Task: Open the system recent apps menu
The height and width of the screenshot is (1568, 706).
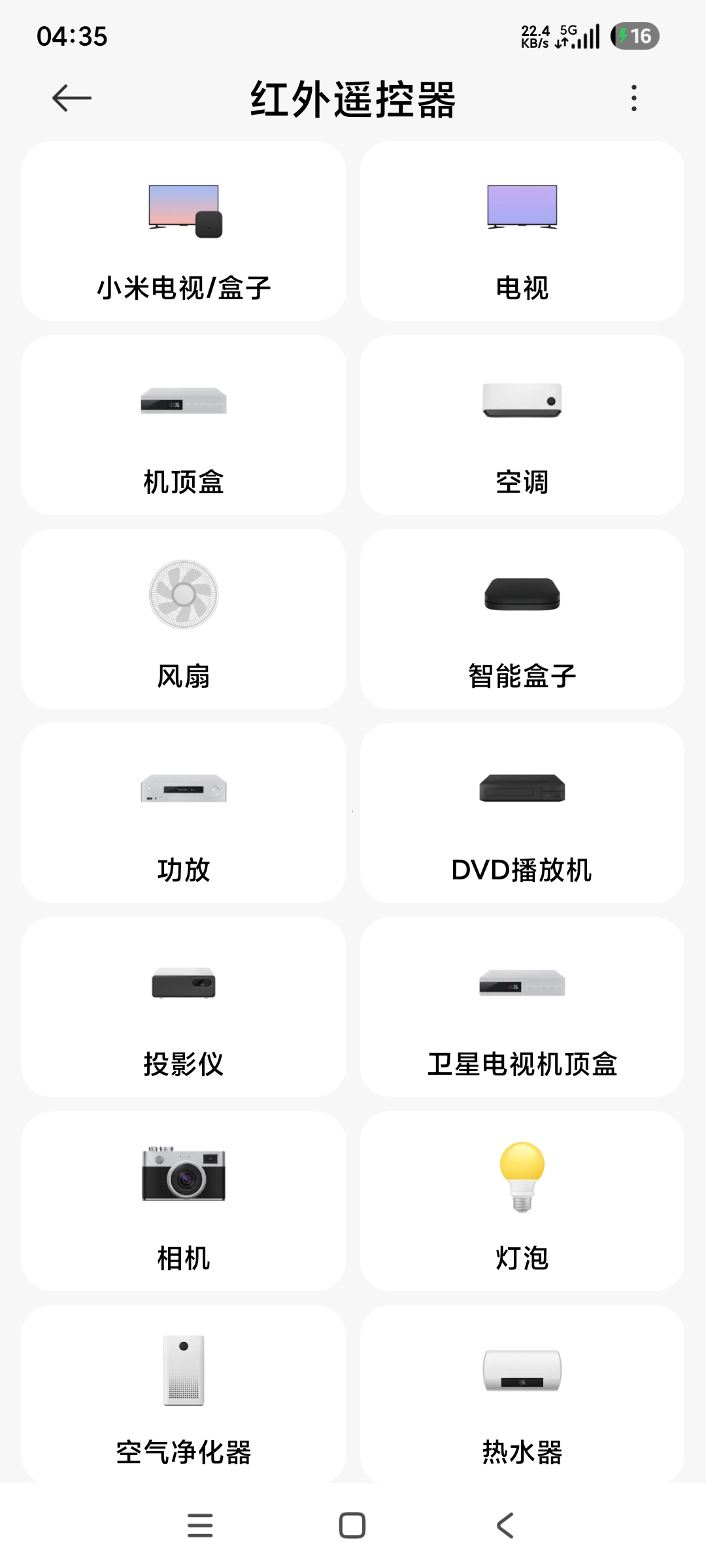Action: tap(200, 1526)
